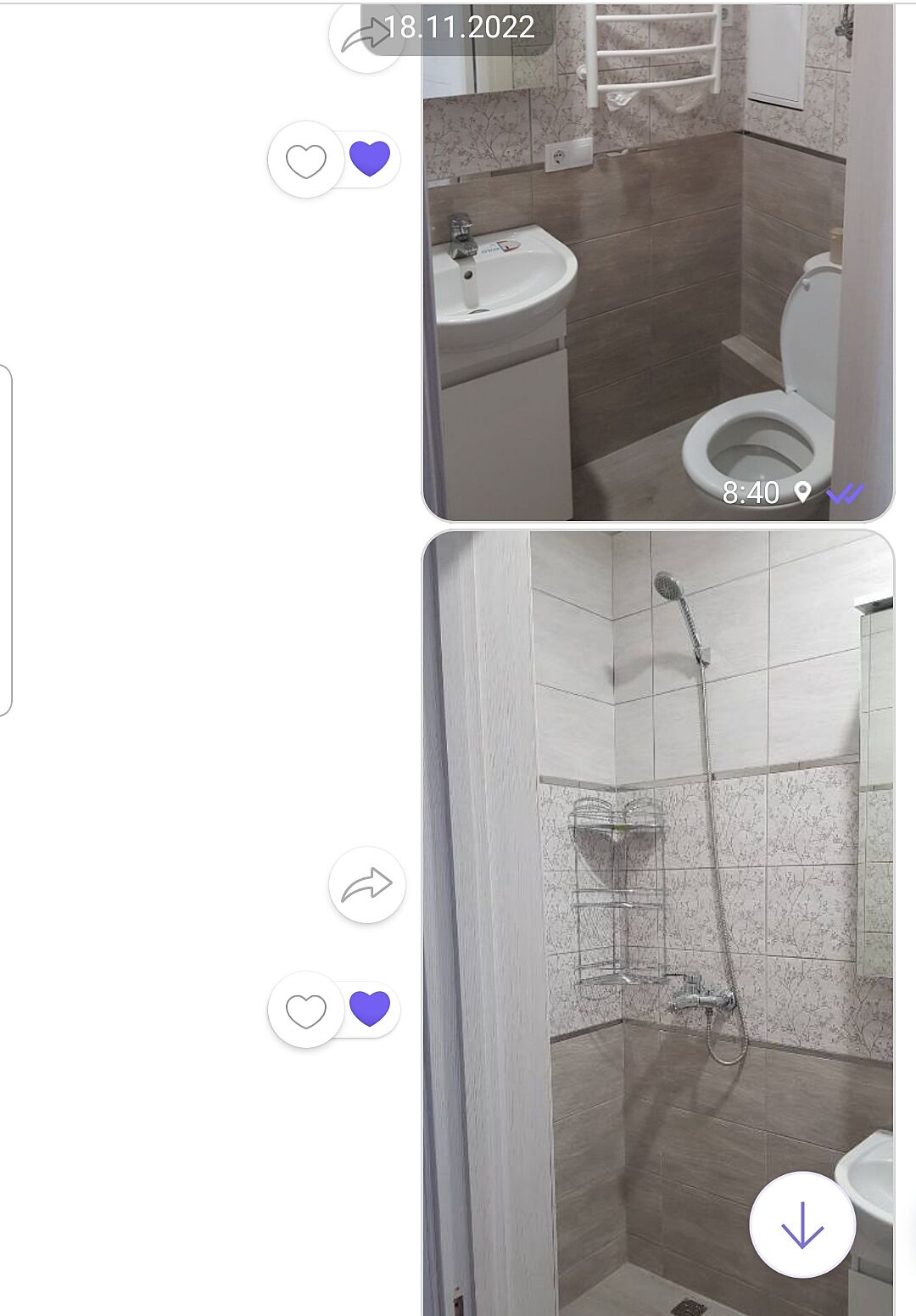The image size is (916, 1316).
Task: Forward the shower photo
Action: tap(366, 885)
